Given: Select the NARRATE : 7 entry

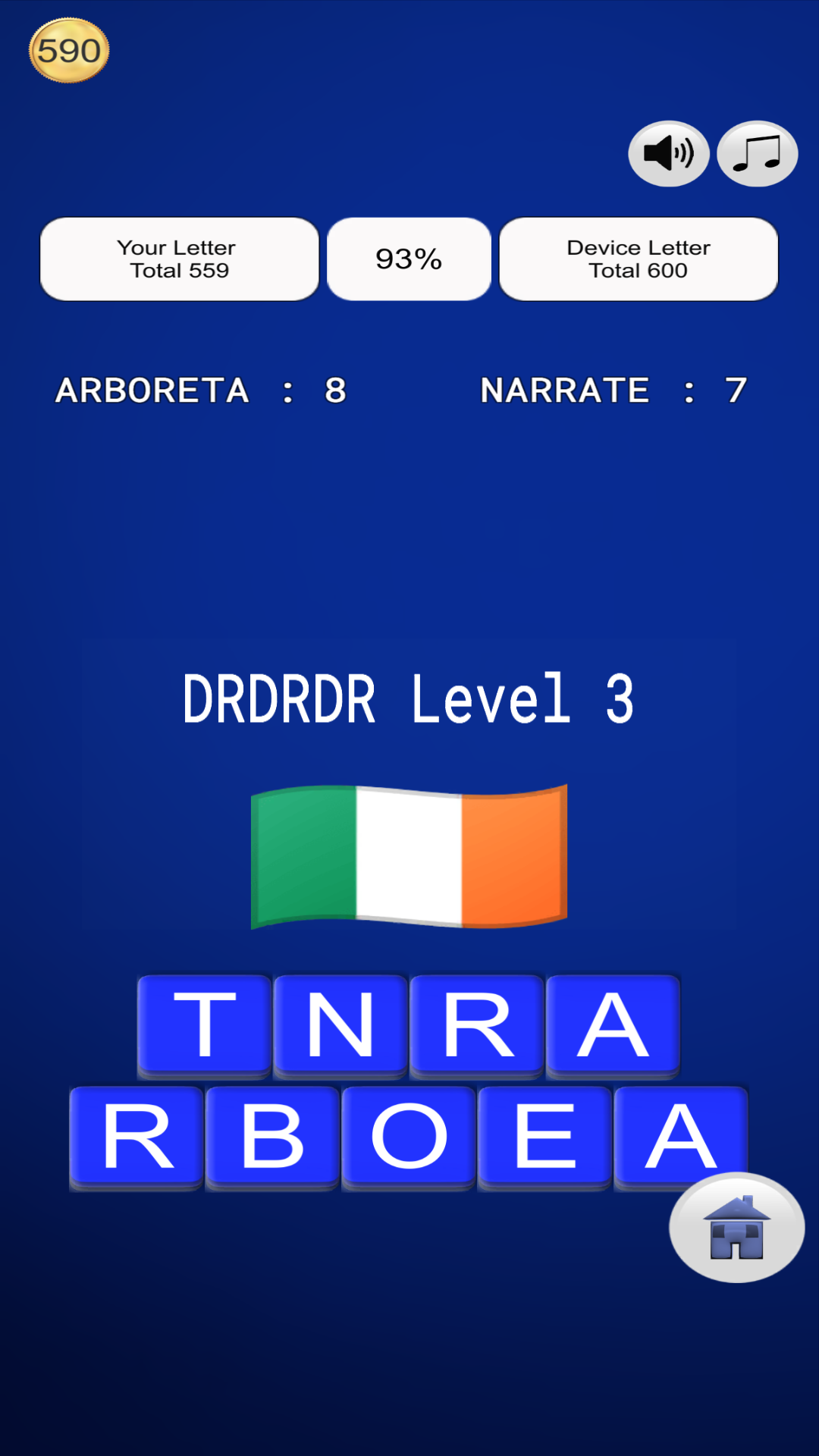Looking at the screenshot, I should tap(613, 391).
